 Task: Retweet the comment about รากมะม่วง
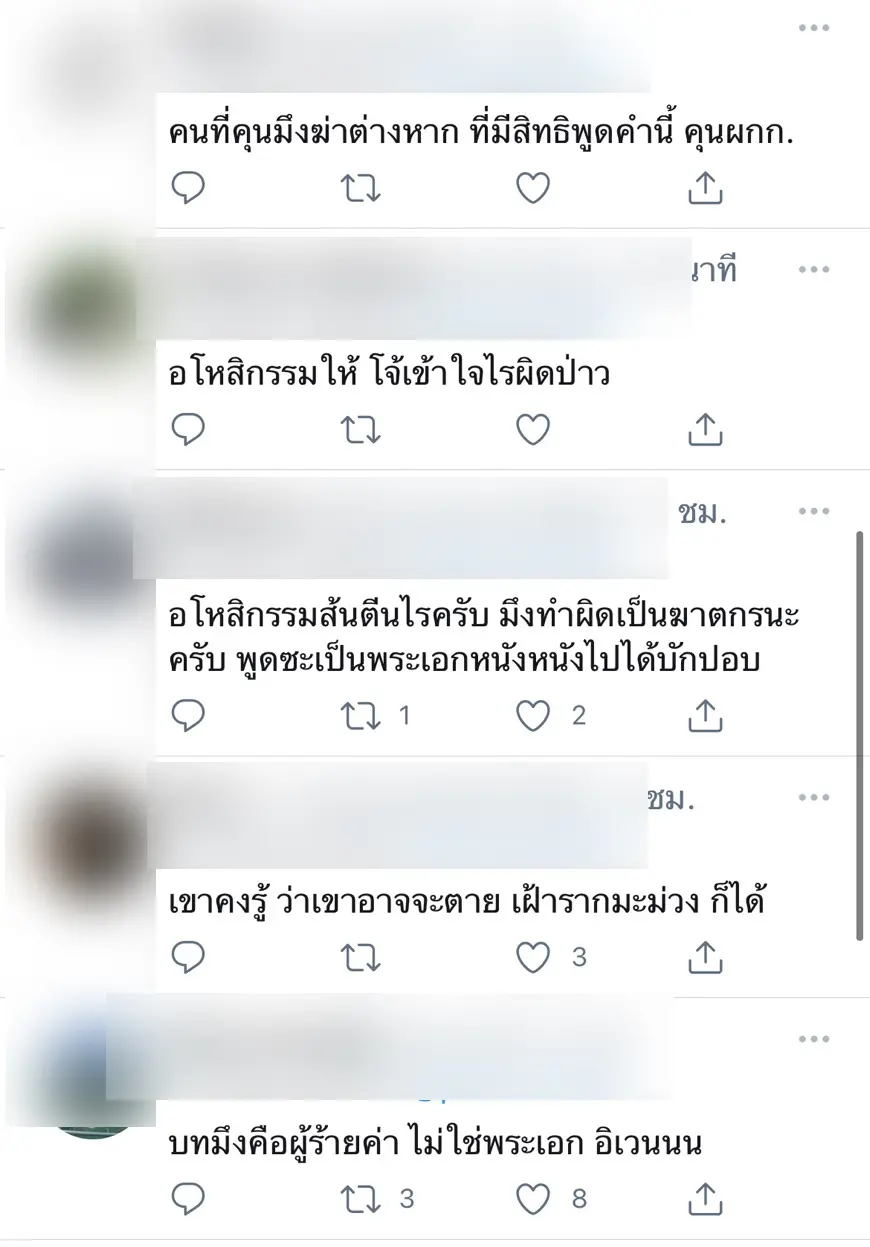tap(361, 957)
